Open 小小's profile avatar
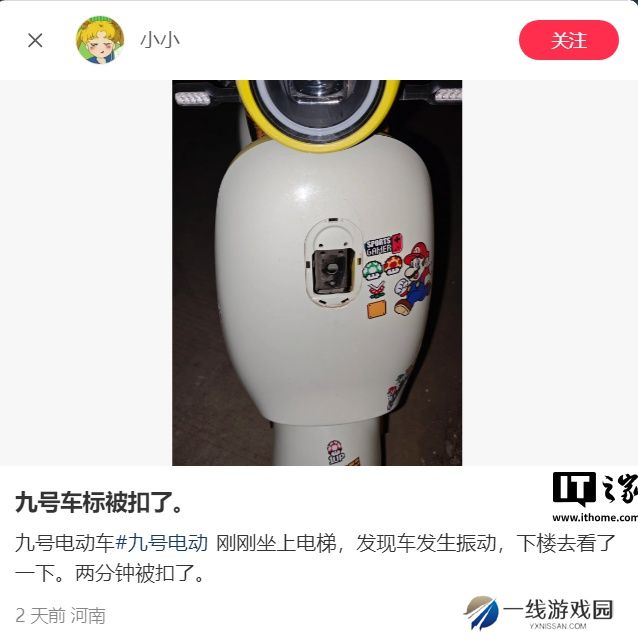This screenshot has width=638, height=639. click(x=101, y=40)
